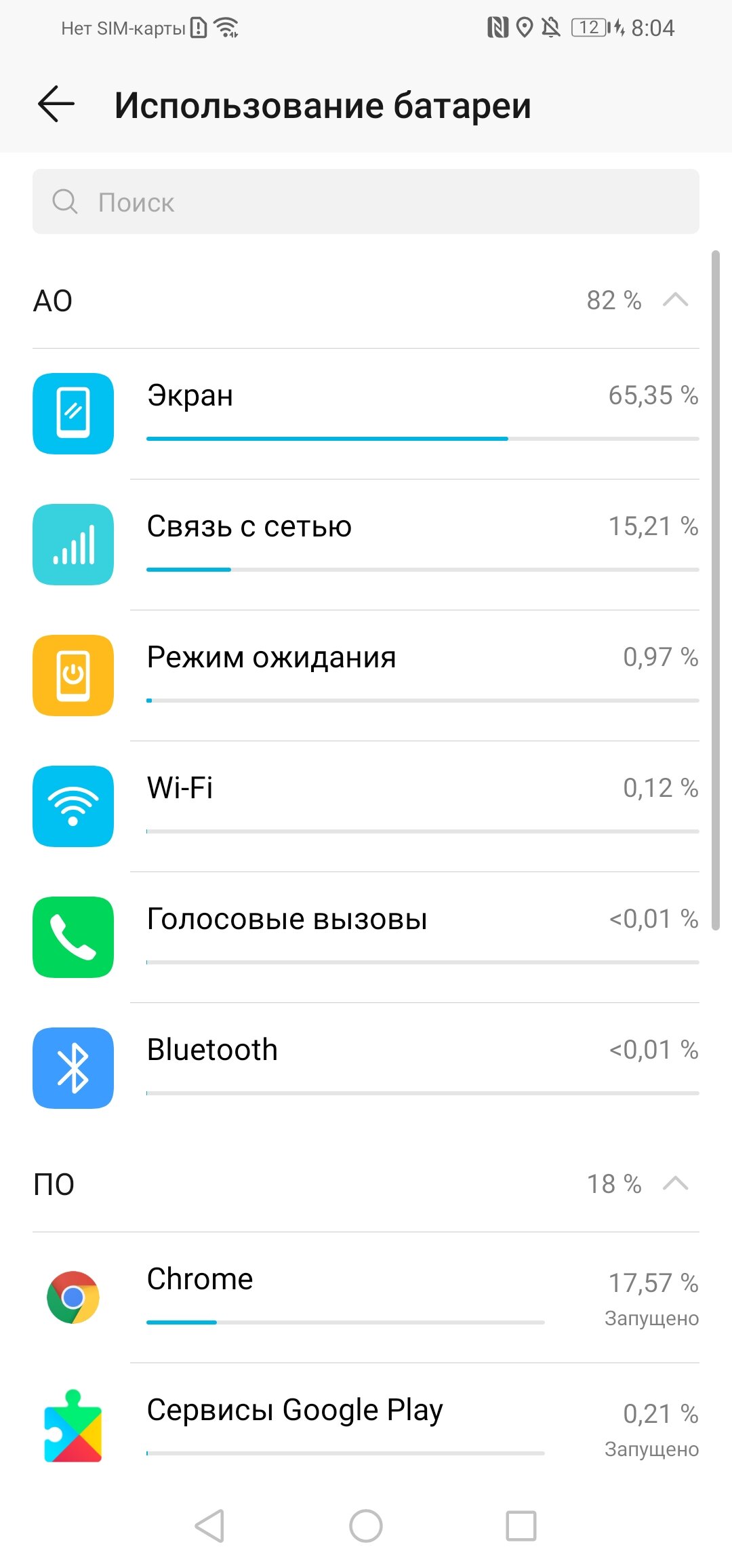Screen dimensions: 732x1568
Task: Collapse the АО hardware section
Action: [675, 300]
